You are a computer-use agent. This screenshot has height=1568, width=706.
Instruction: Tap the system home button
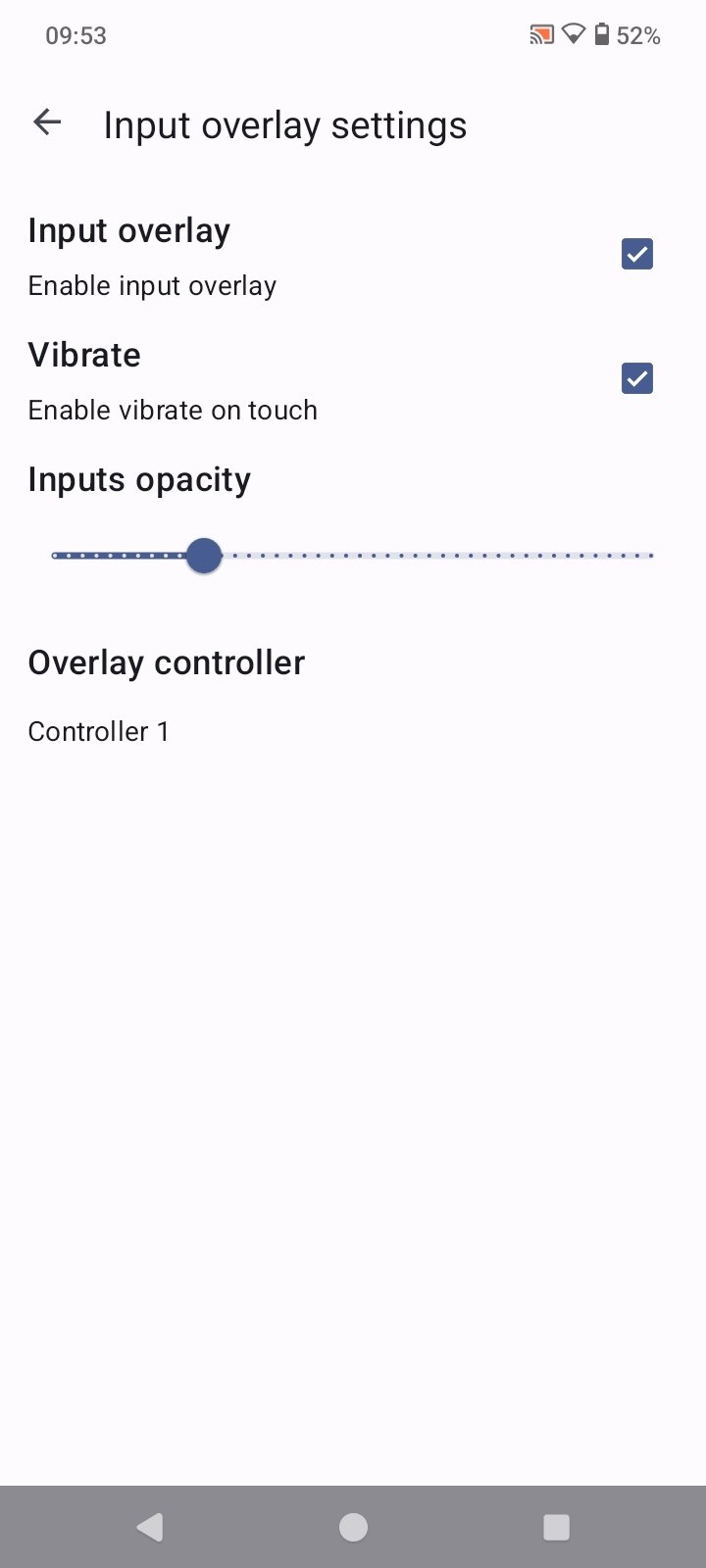click(x=353, y=1527)
